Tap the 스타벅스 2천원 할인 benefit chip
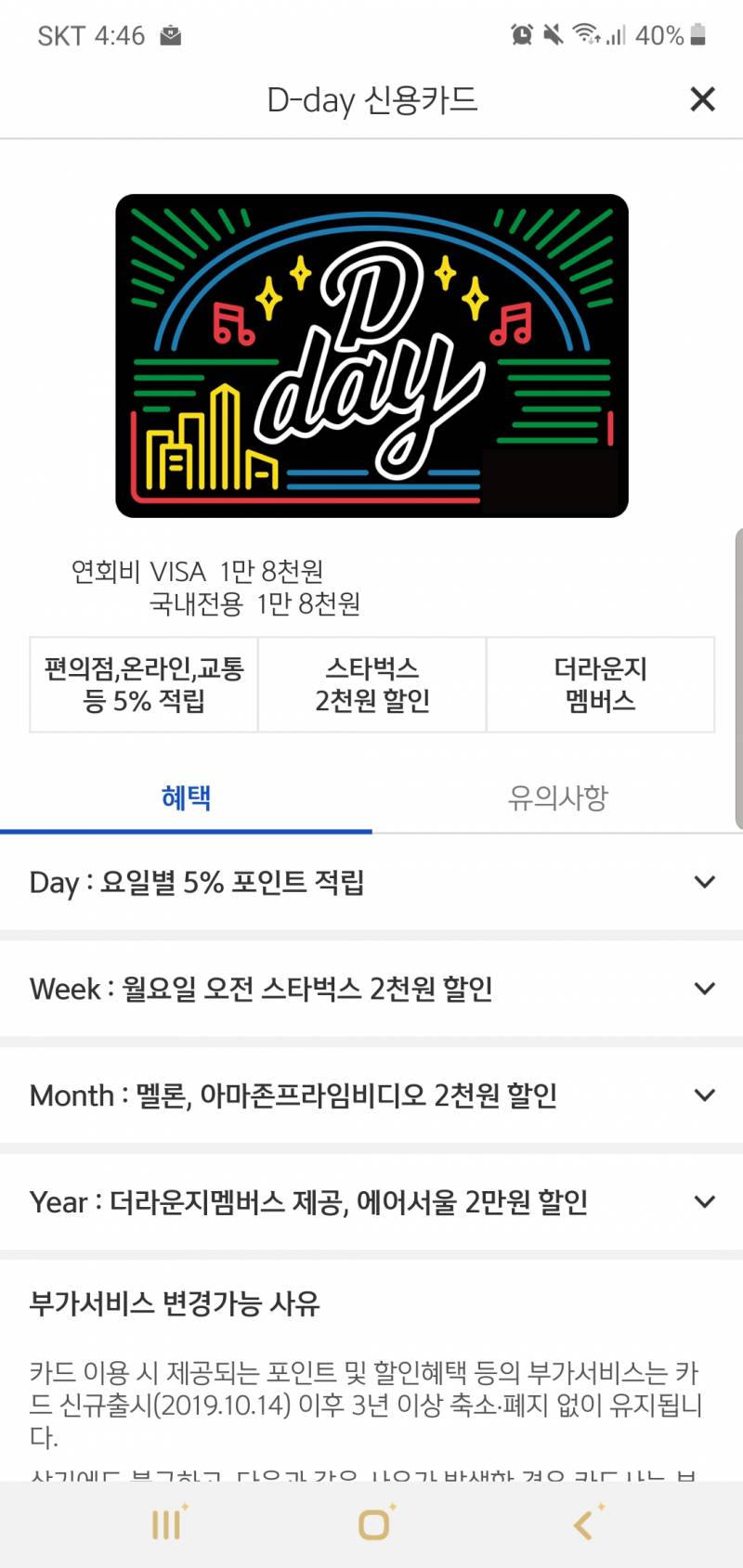The width and height of the screenshot is (743, 1568). click(371, 685)
